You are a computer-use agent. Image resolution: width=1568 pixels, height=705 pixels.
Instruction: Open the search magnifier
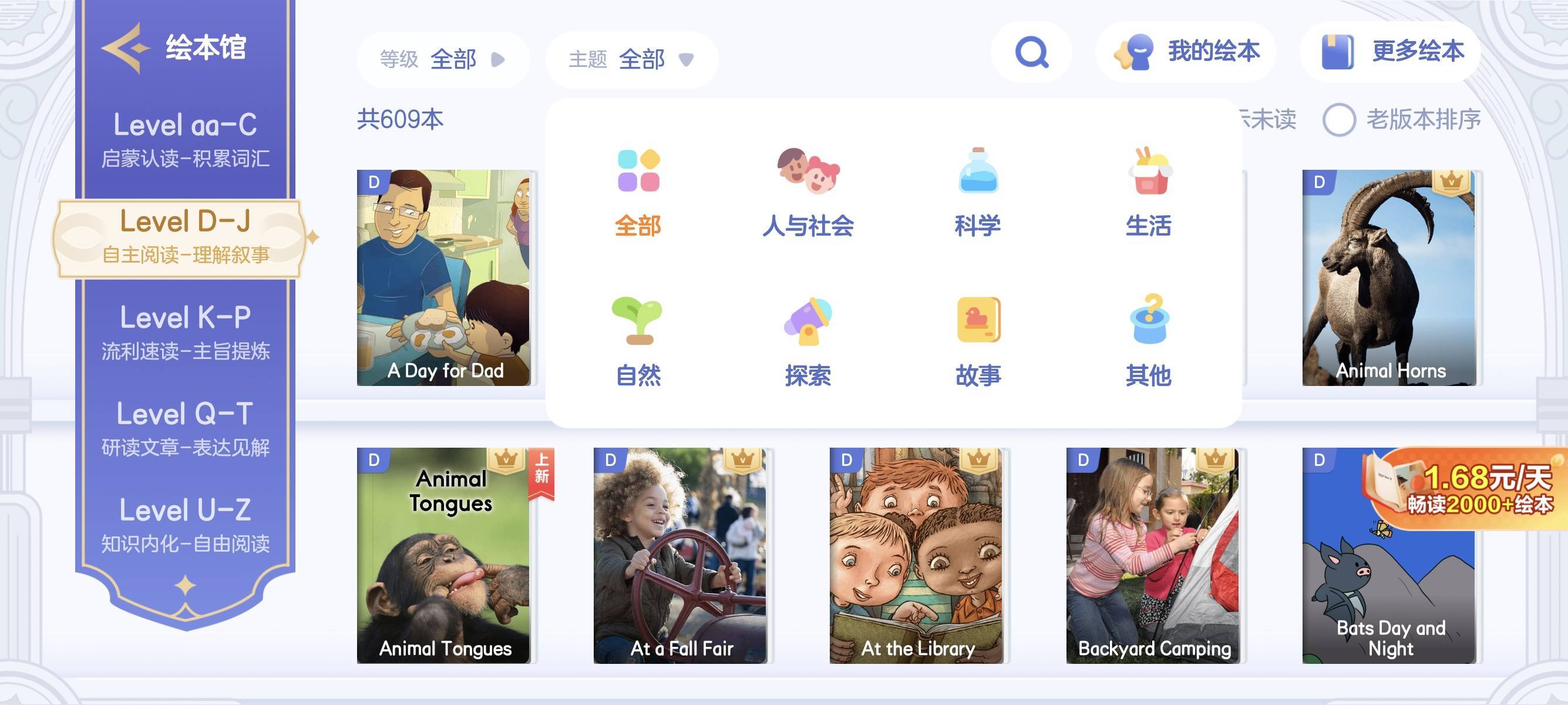1031,52
